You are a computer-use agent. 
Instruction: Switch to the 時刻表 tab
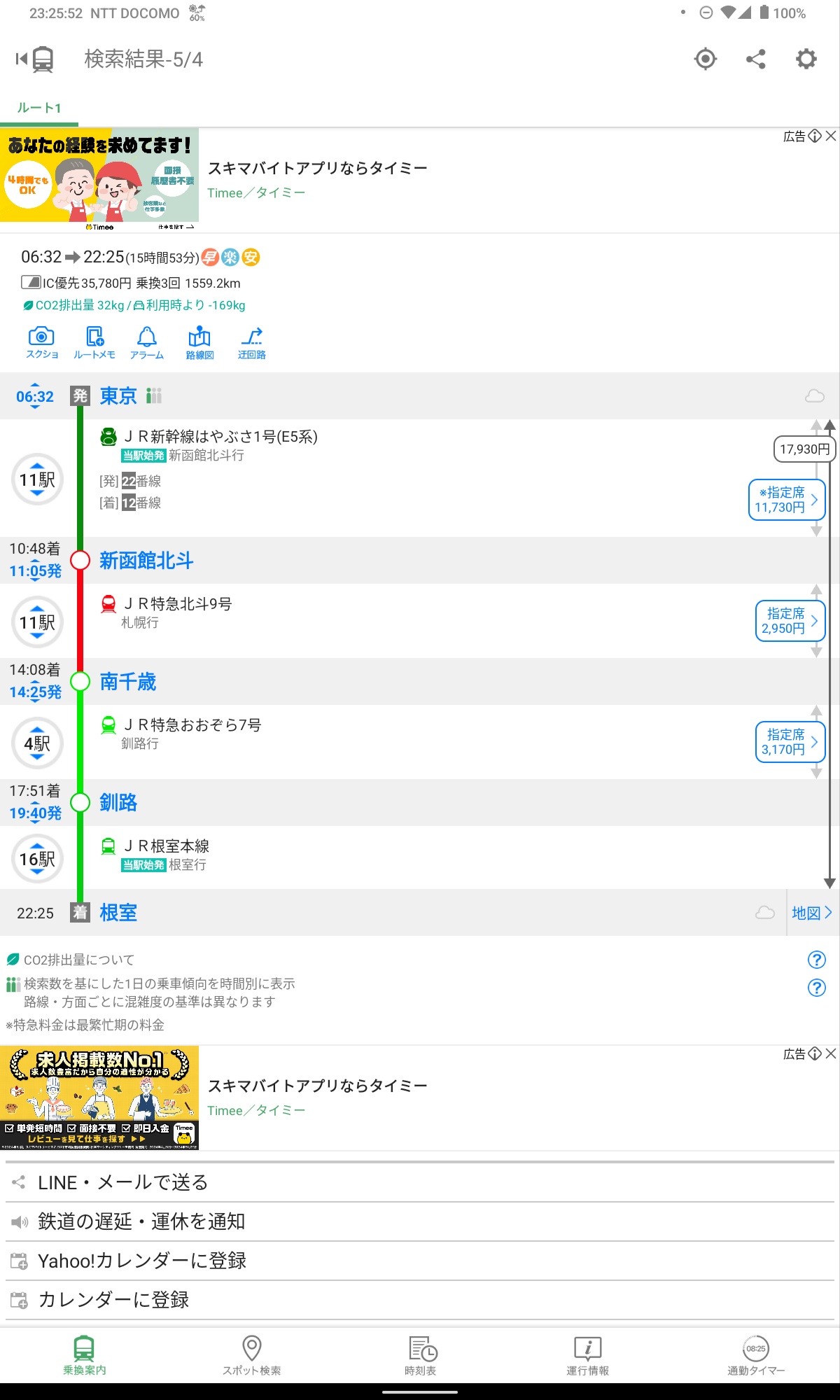click(x=420, y=1356)
